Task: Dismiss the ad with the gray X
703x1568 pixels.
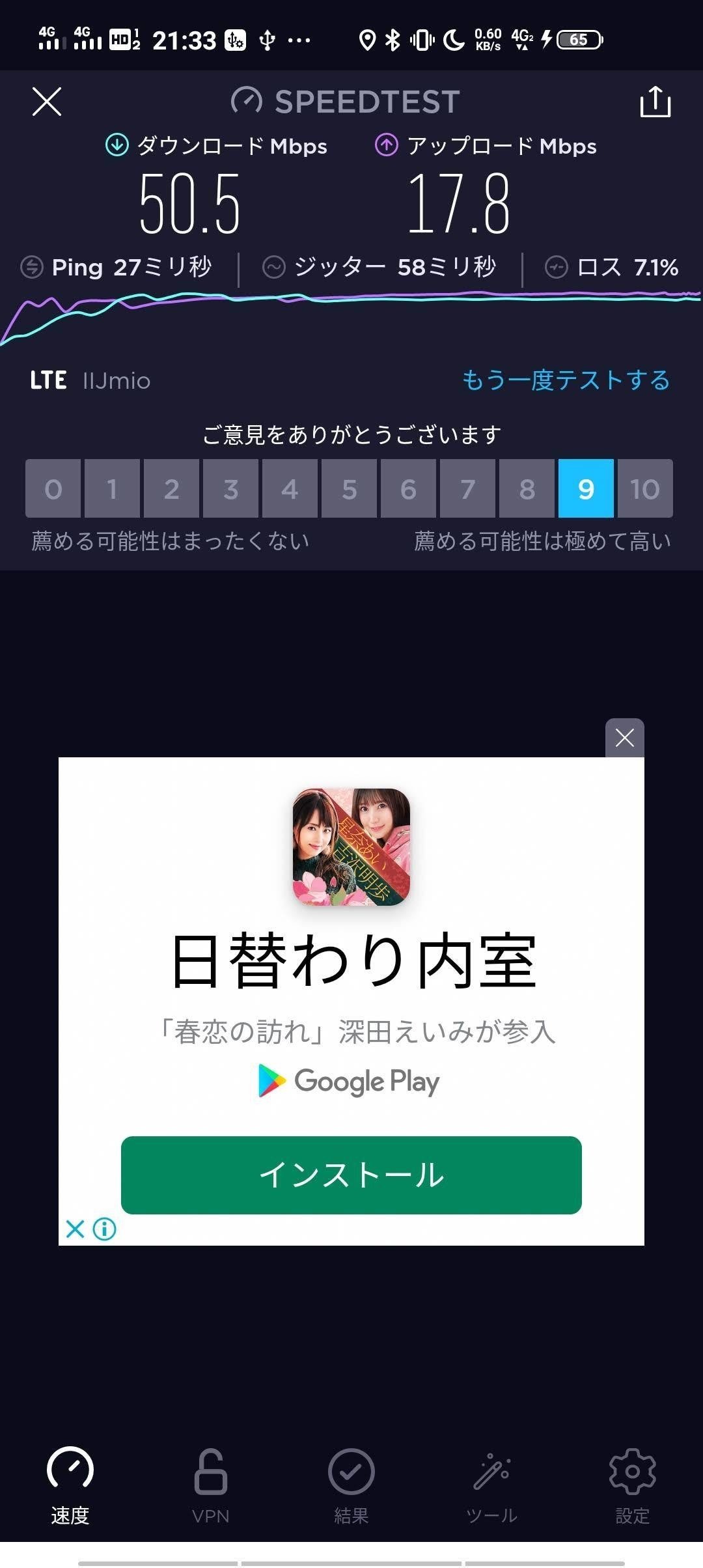Action: (x=625, y=738)
